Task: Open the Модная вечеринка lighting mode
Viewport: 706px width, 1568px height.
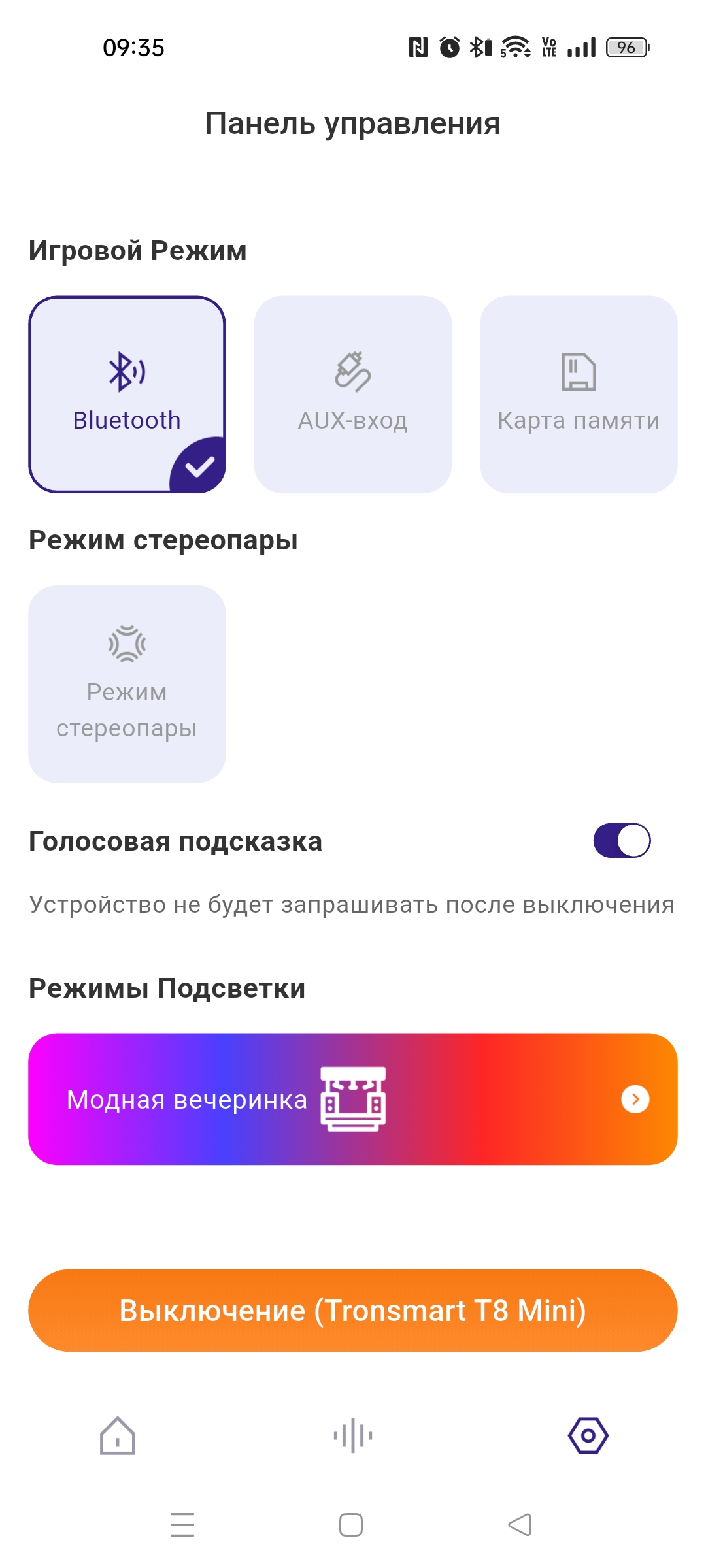Action: click(352, 1099)
